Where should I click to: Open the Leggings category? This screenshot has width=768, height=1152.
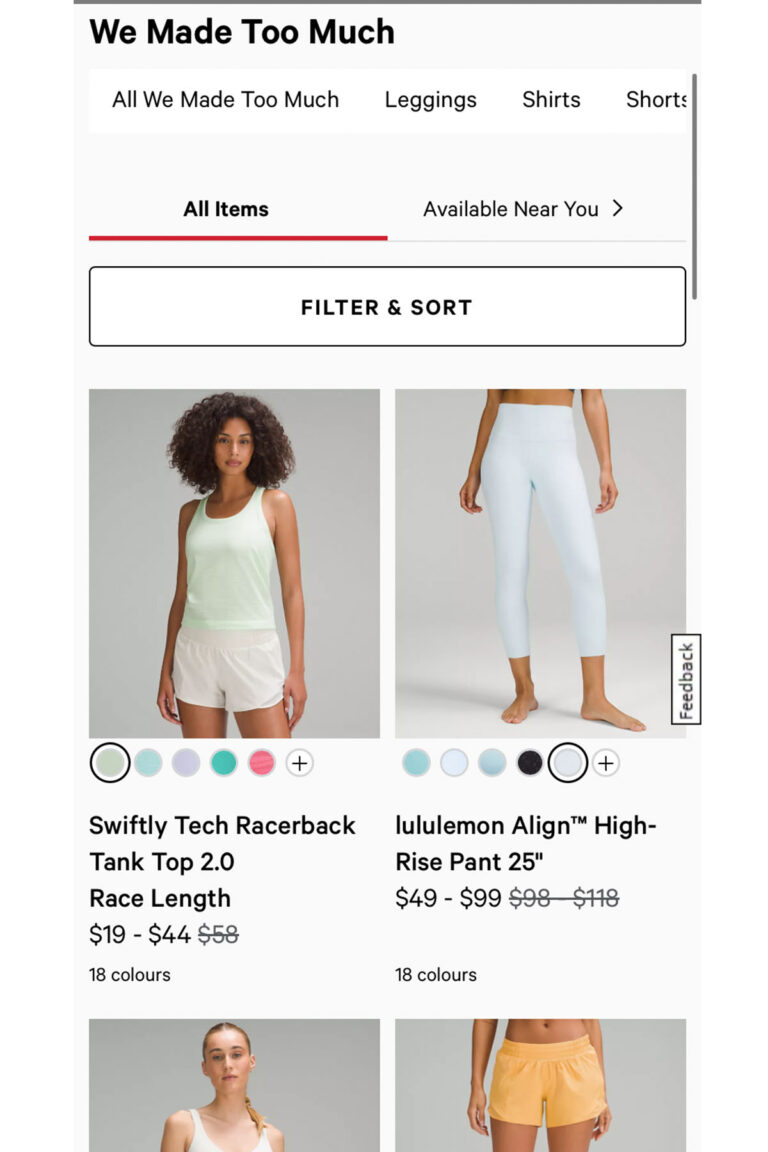[x=430, y=99]
